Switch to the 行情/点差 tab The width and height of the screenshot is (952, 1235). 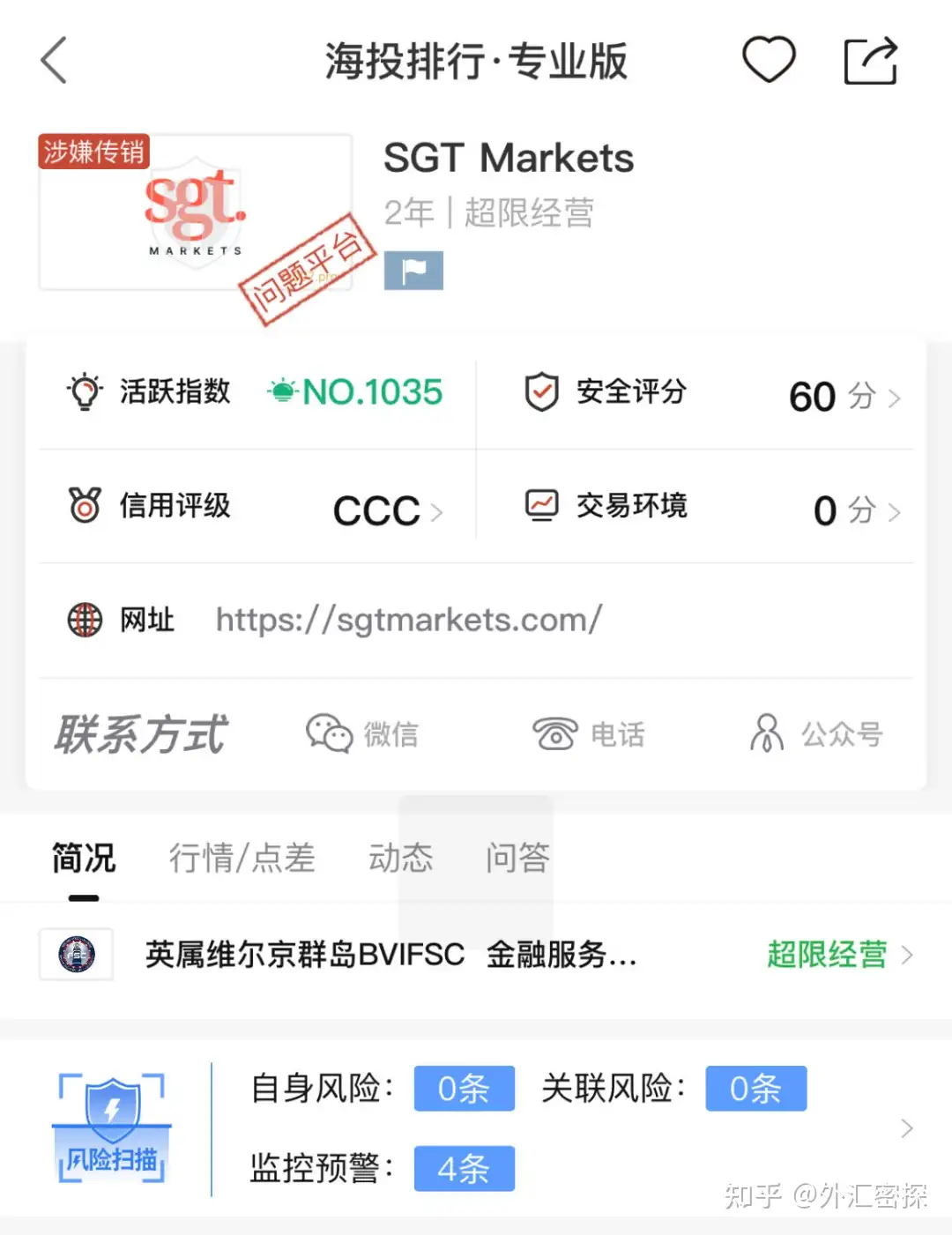click(242, 858)
